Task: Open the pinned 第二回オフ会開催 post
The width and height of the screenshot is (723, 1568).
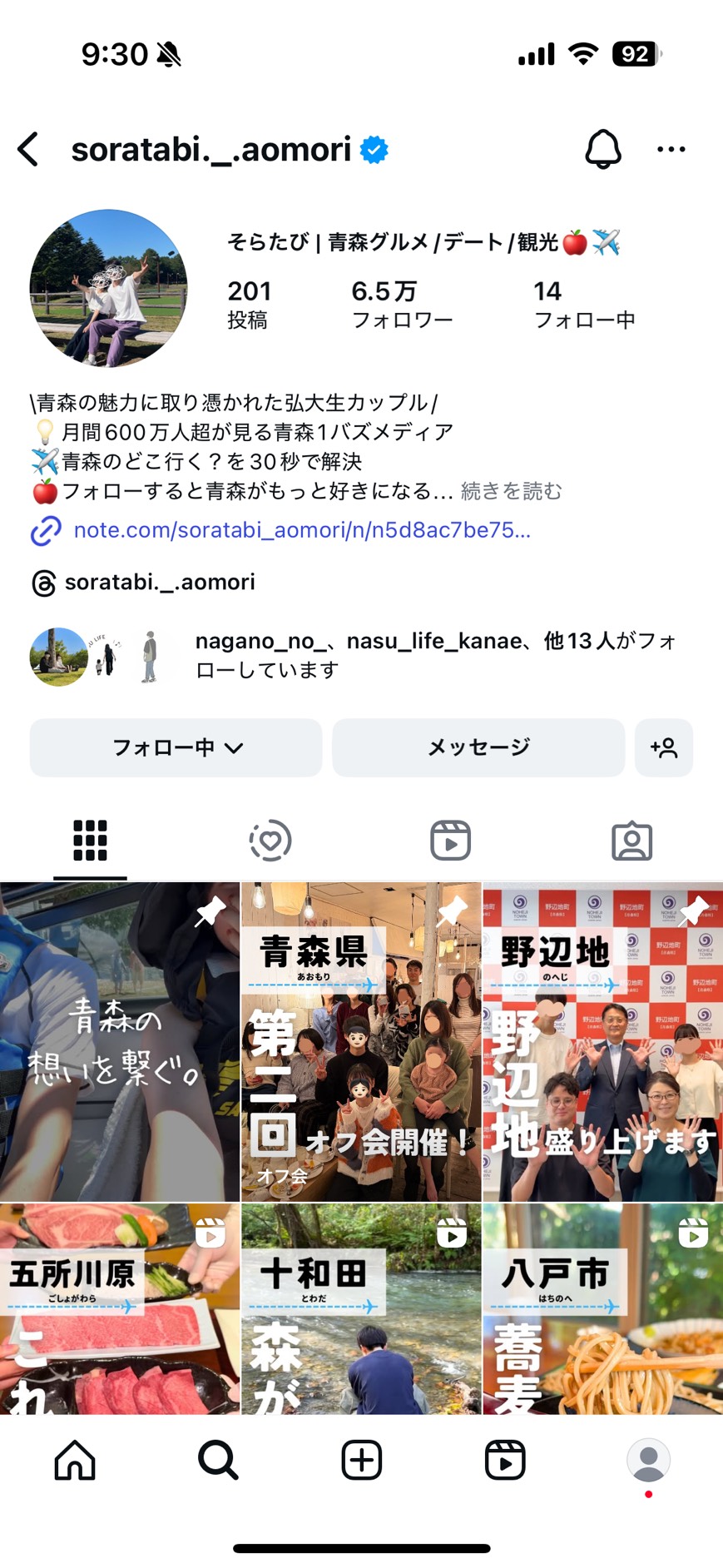Action: [x=361, y=1041]
